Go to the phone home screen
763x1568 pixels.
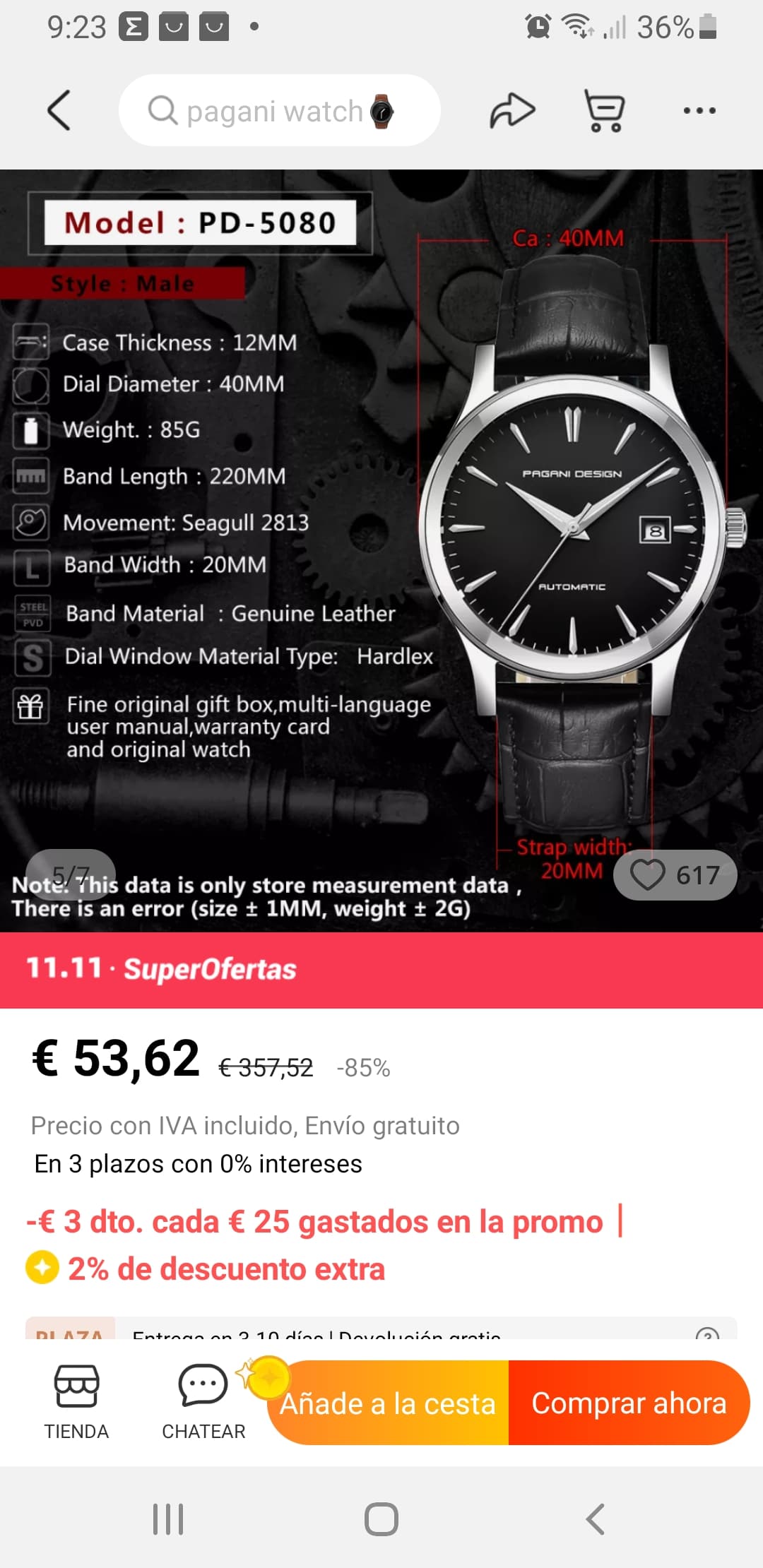[x=381, y=1519]
